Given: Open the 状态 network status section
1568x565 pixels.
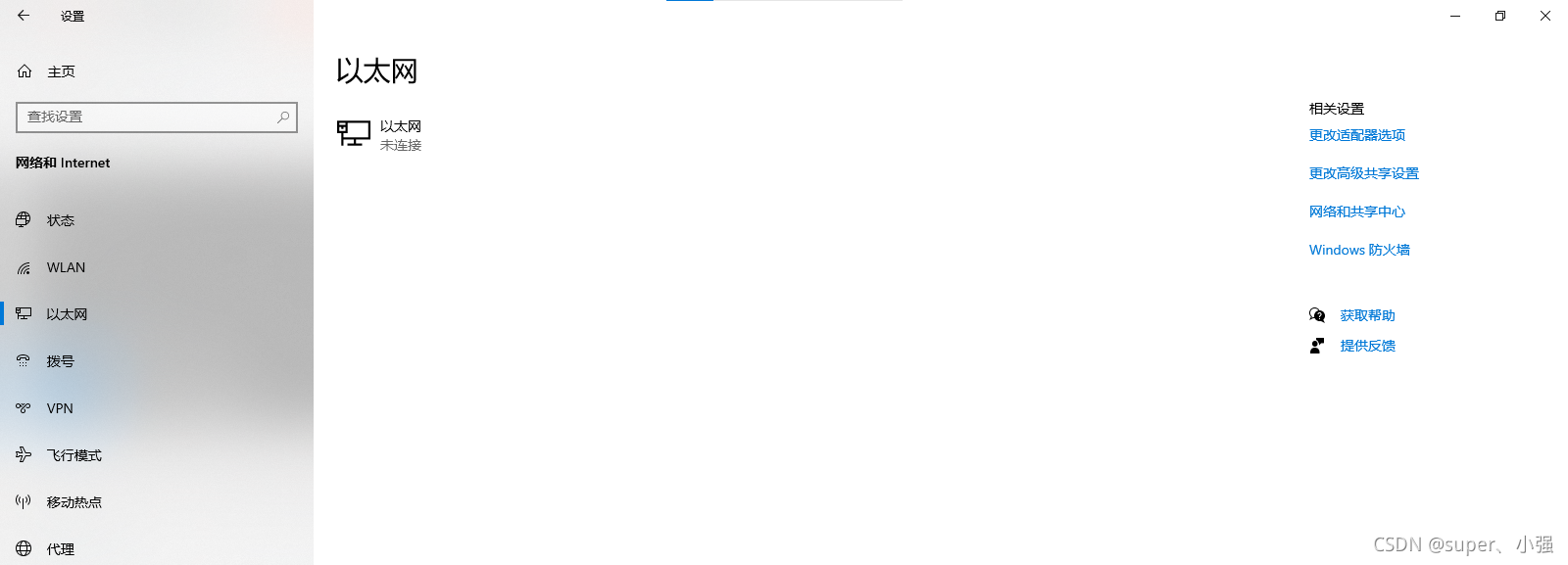Looking at the screenshot, I should 61,220.
